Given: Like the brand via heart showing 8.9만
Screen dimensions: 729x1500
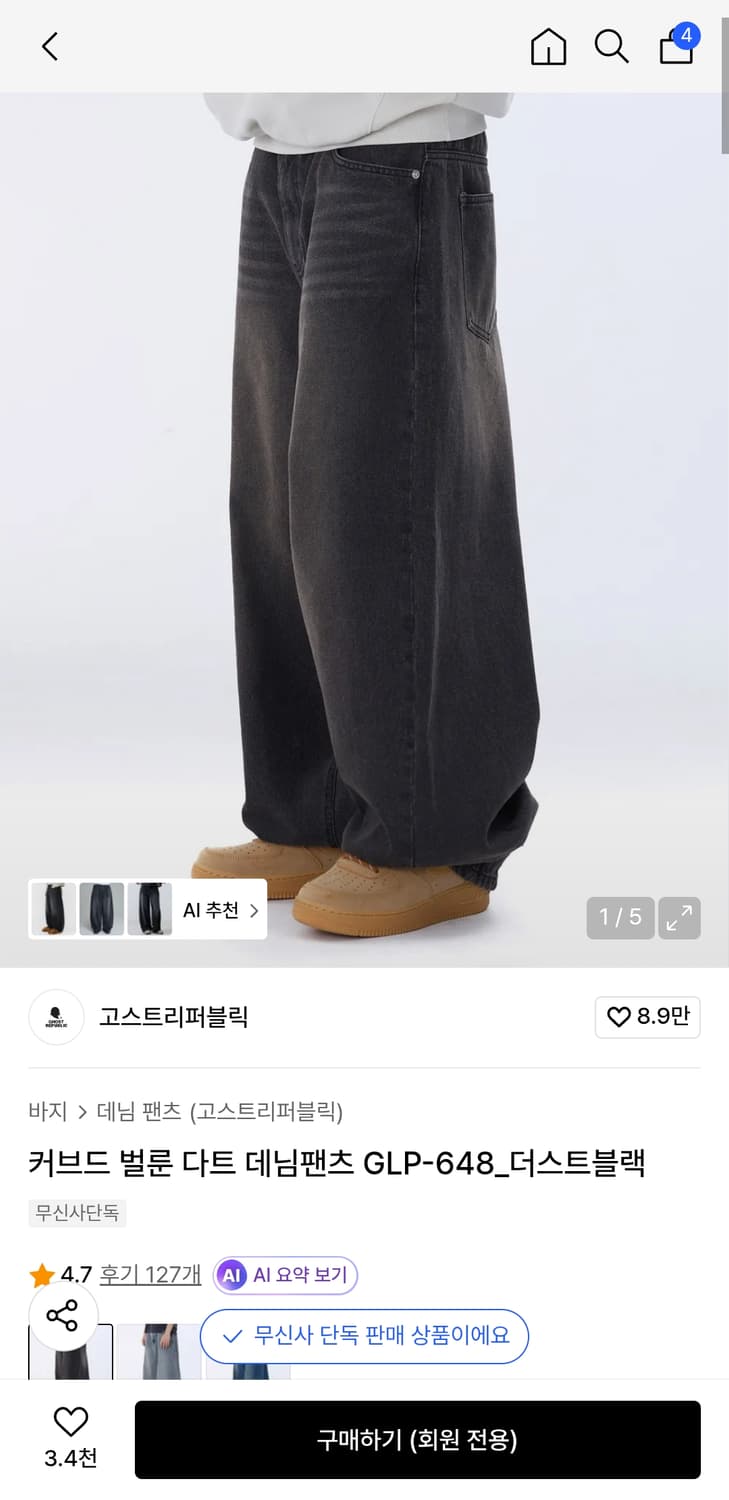Looking at the screenshot, I should [x=647, y=1017].
